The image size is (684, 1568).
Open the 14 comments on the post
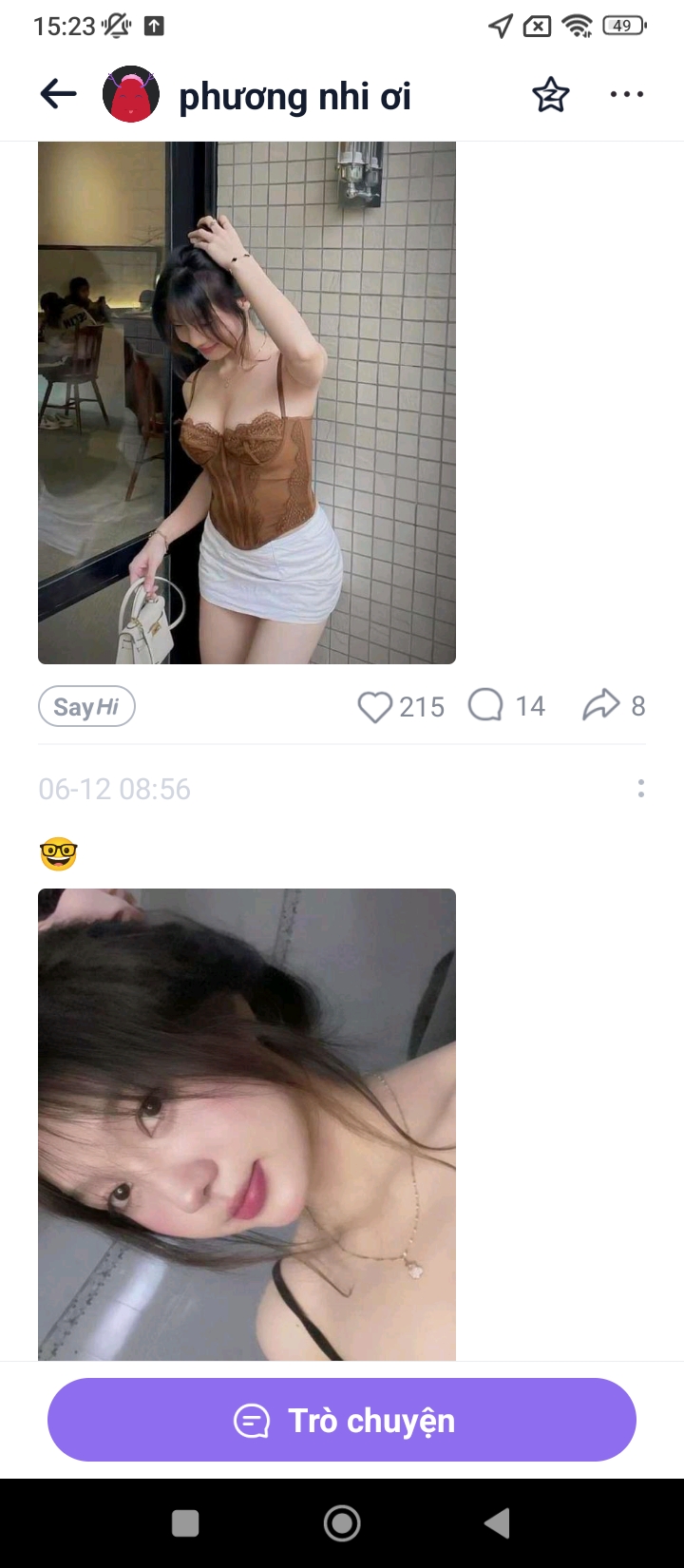pyautogui.click(x=486, y=706)
